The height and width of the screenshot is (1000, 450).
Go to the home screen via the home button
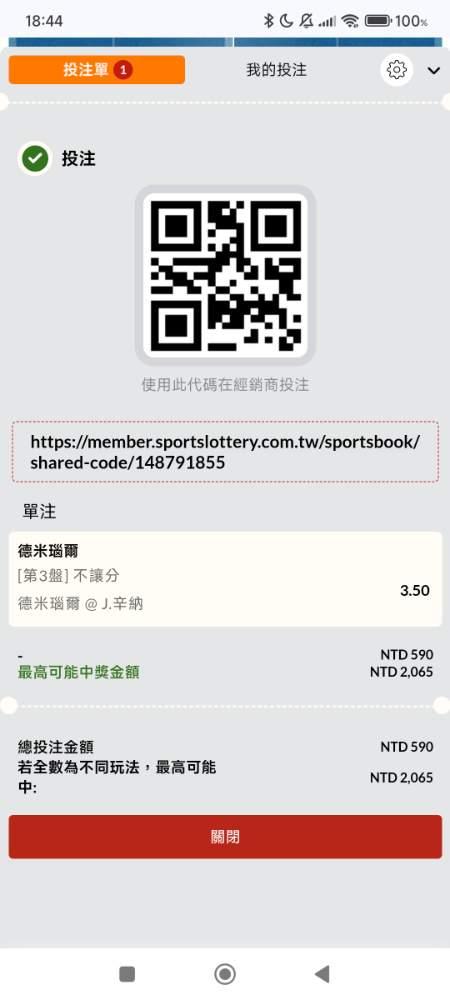click(225, 974)
